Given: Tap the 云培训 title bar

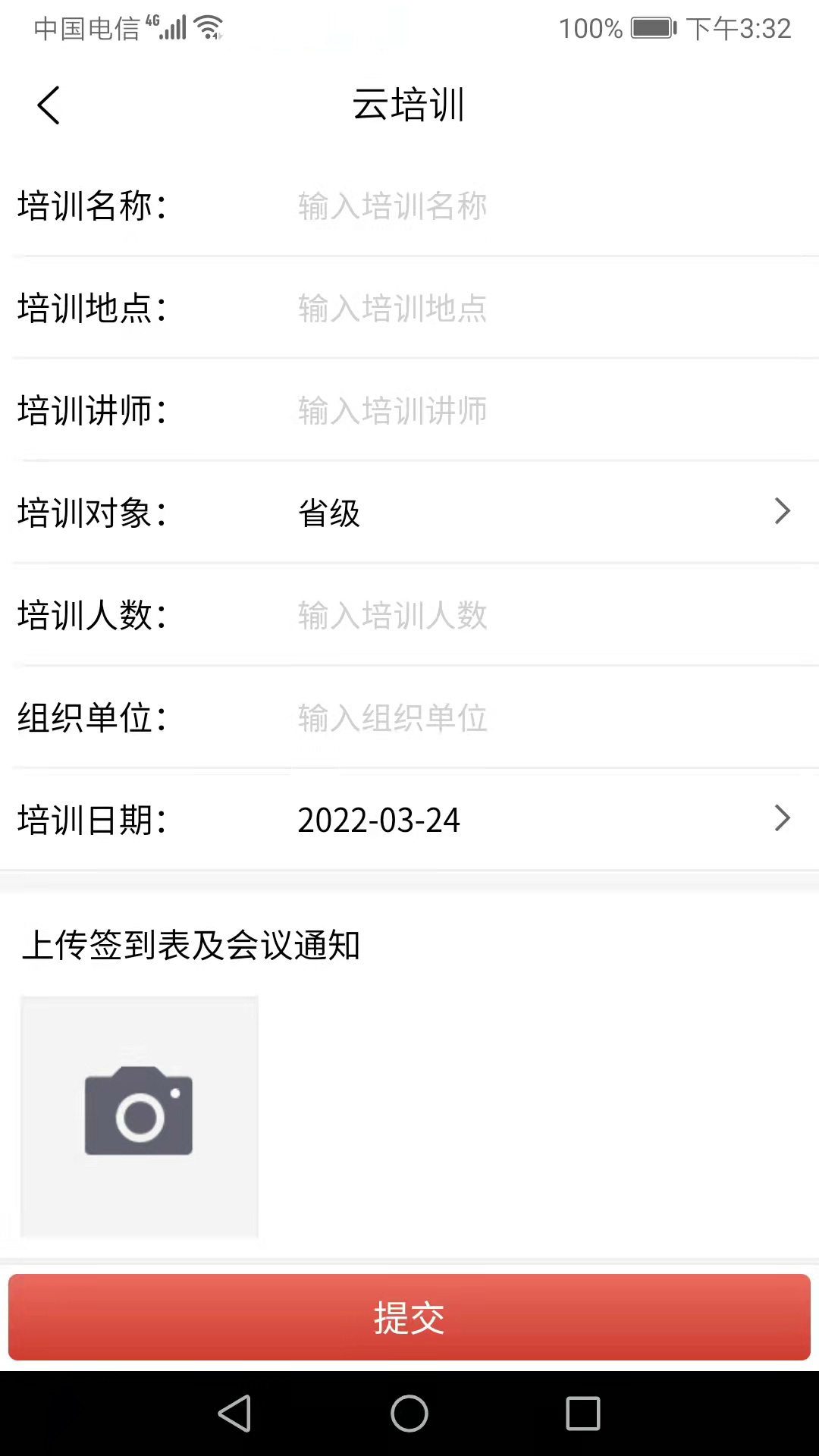Looking at the screenshot, I should (x=409, y=105).
